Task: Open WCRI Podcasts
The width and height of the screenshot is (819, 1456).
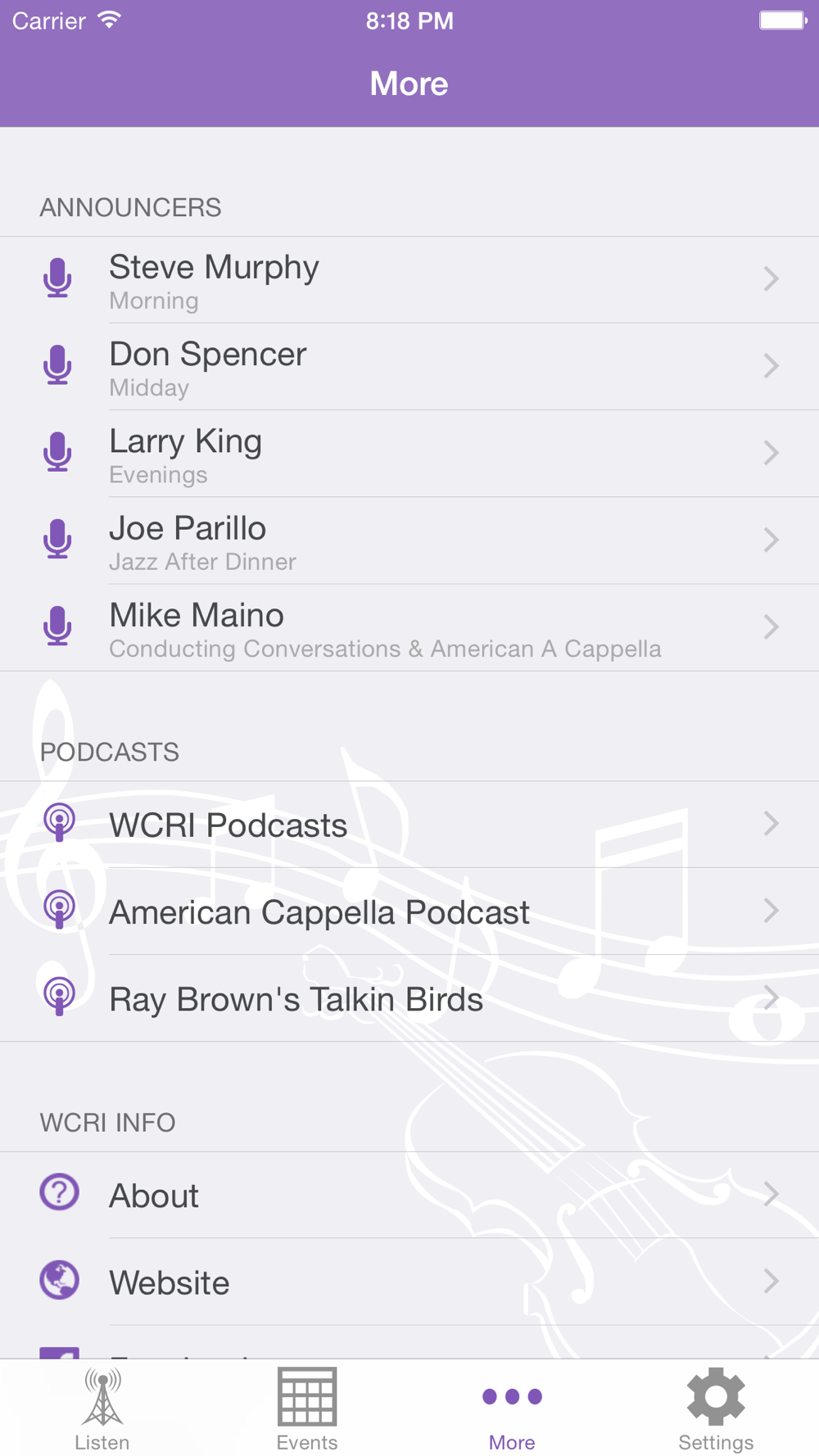Action: click(409, 825)
